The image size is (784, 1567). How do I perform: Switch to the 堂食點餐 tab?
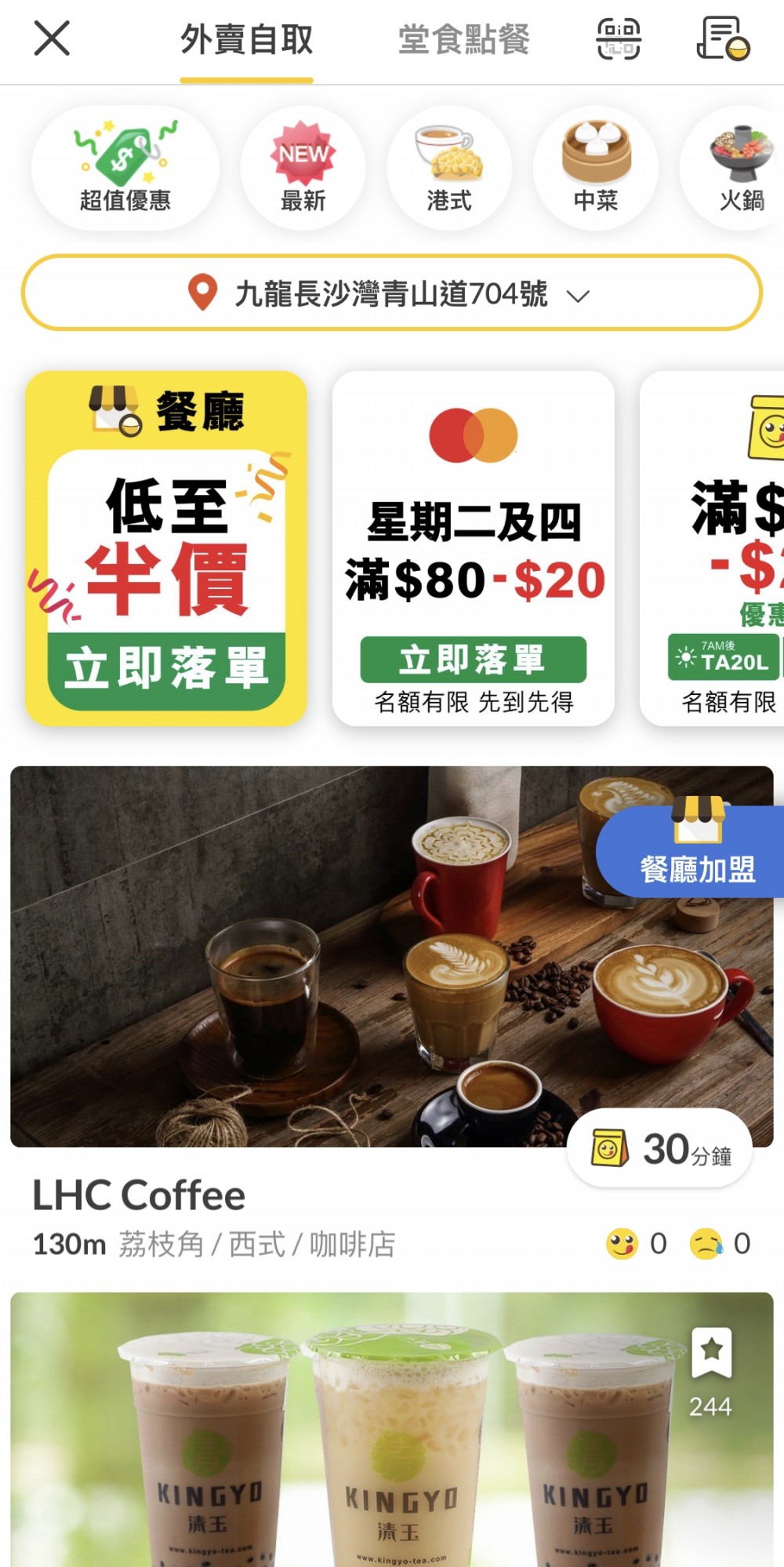(x=463, y=40)
